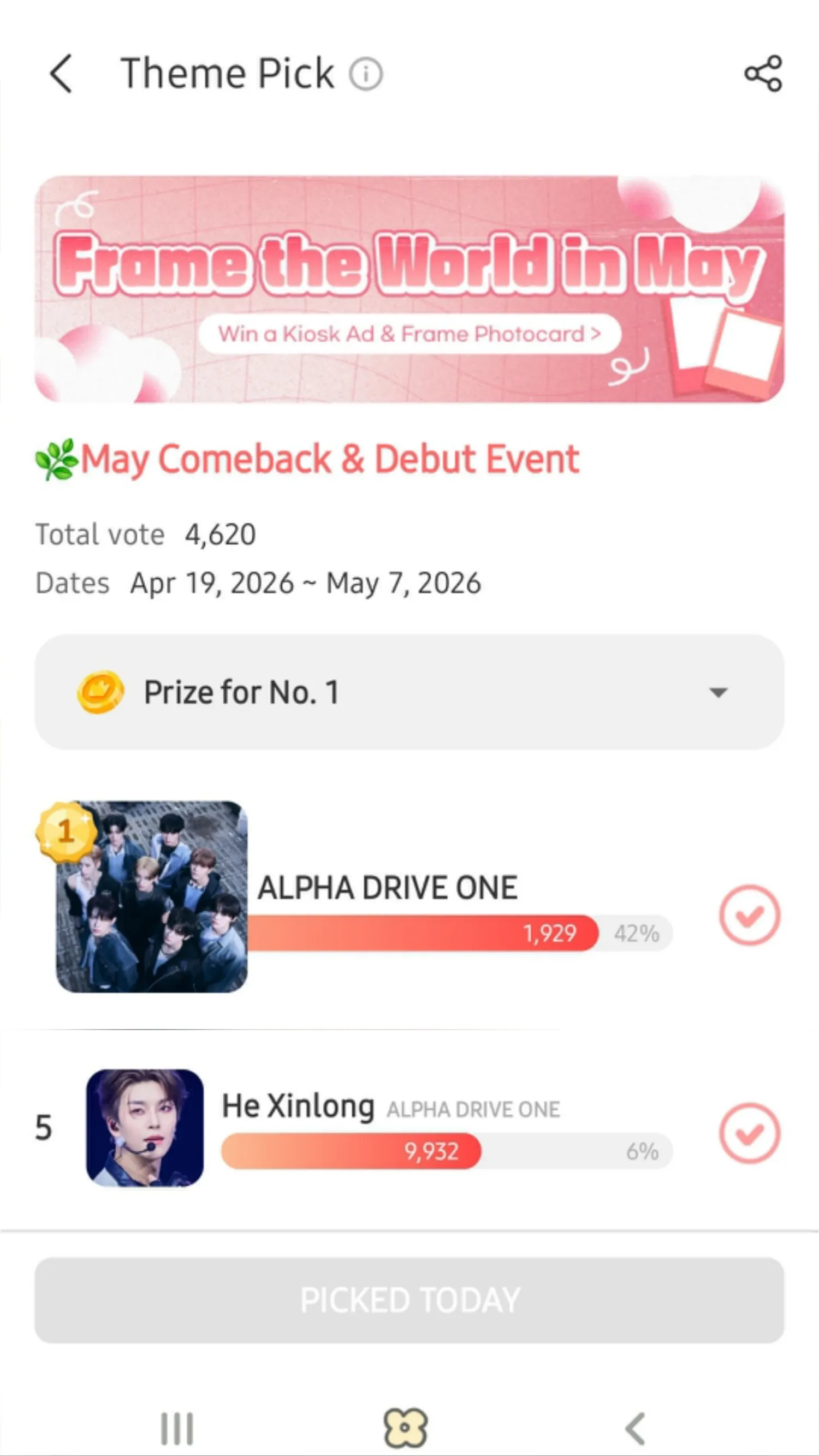Open the Frame the World in May banner
This screenshot has height=1456, width=819.
[409, 289]
